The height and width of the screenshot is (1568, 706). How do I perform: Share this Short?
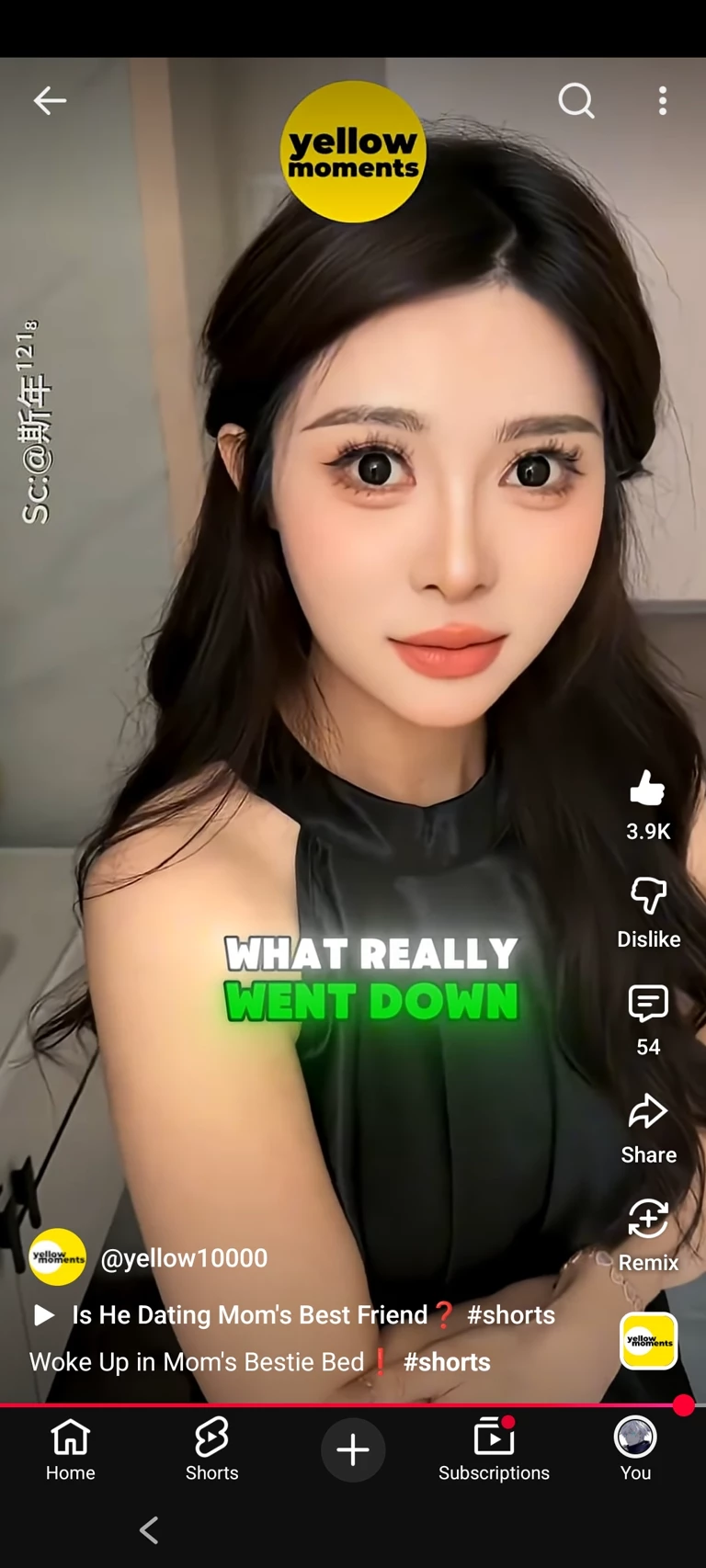pos(648,1112)
